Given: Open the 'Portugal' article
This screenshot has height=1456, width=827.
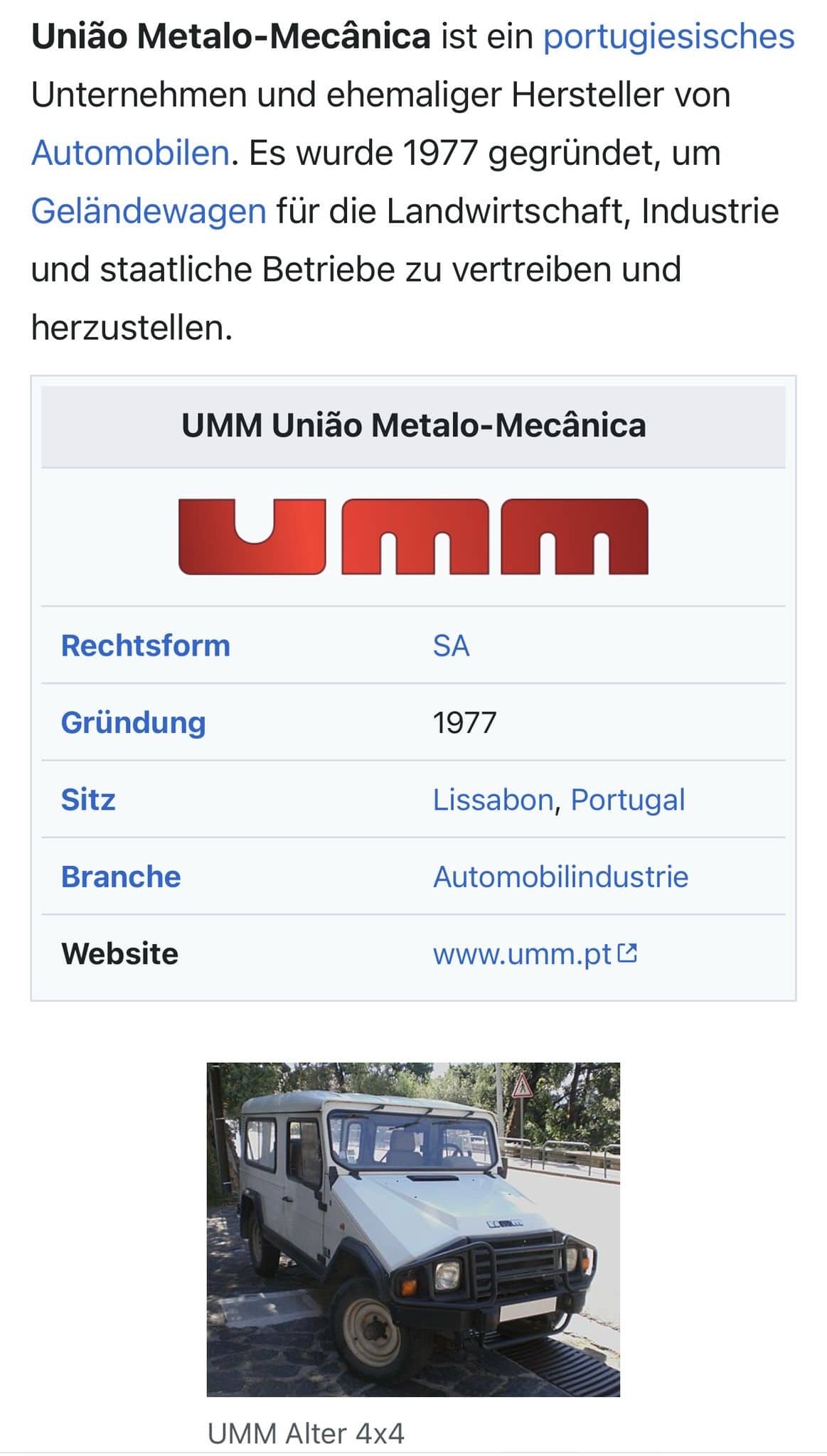Looking at the screenshot, I should (x=627, y=800).
